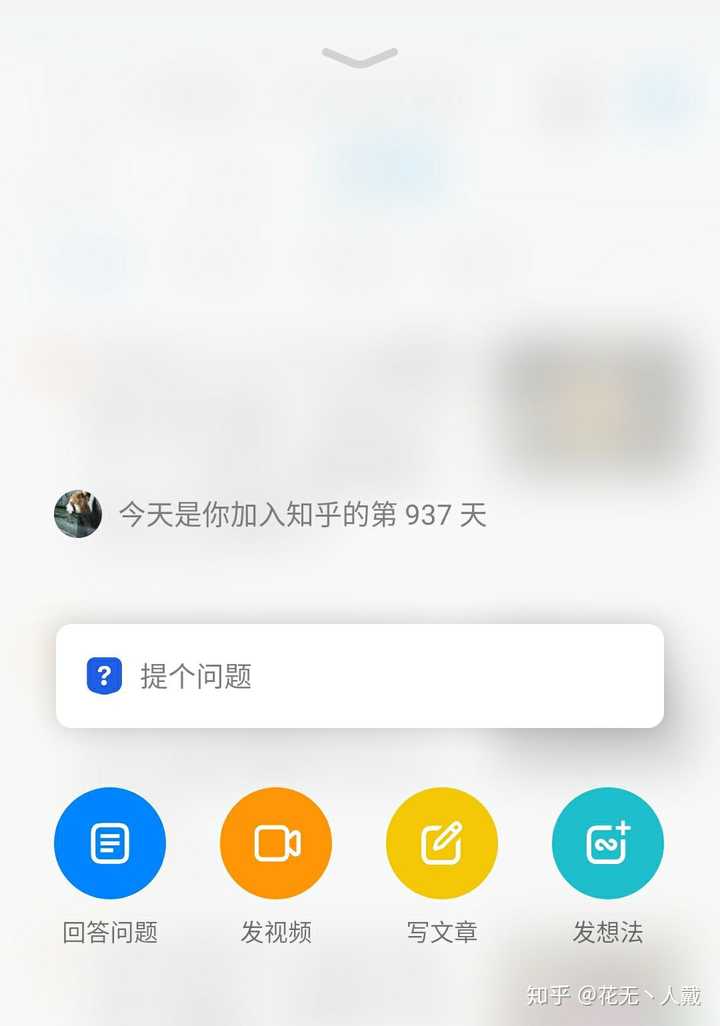Image resolution: width=720 pixels, height=1026 pixels.
Task: Open 提个问题 to ask a question
Action: 360,676
